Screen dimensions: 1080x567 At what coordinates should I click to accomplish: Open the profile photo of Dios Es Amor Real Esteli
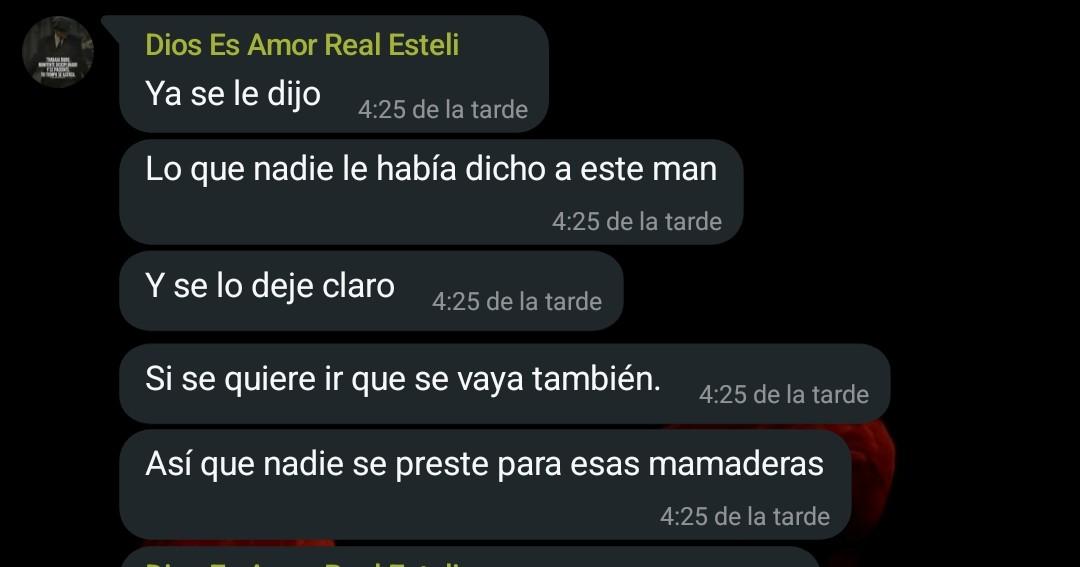coord(58,52)
